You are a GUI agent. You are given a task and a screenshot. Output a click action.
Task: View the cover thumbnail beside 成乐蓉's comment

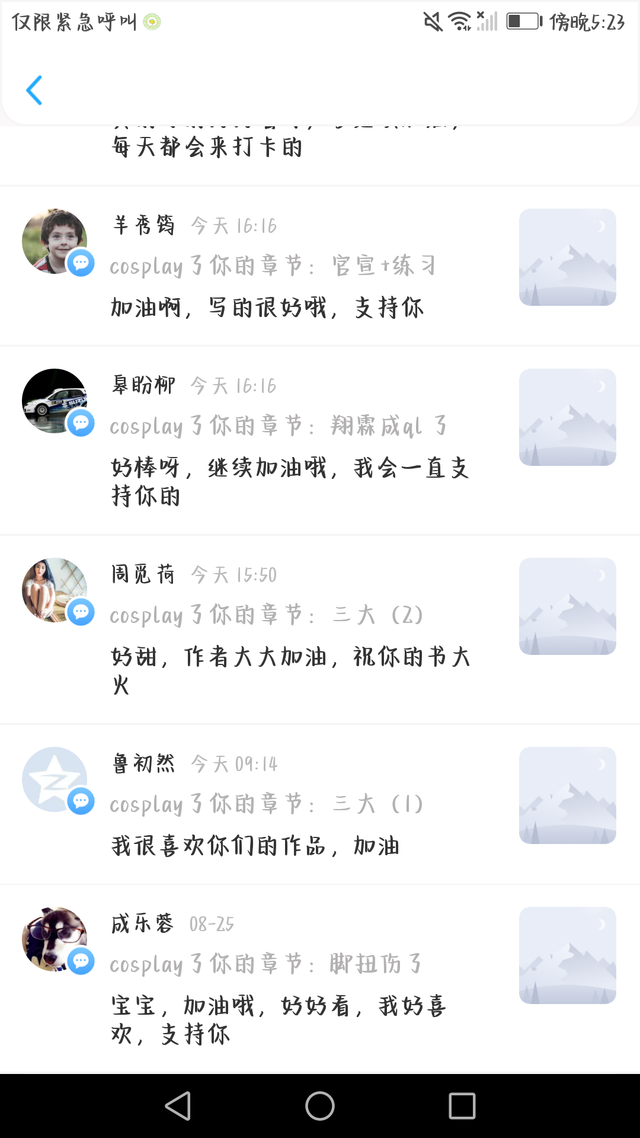tap(567, 955)
